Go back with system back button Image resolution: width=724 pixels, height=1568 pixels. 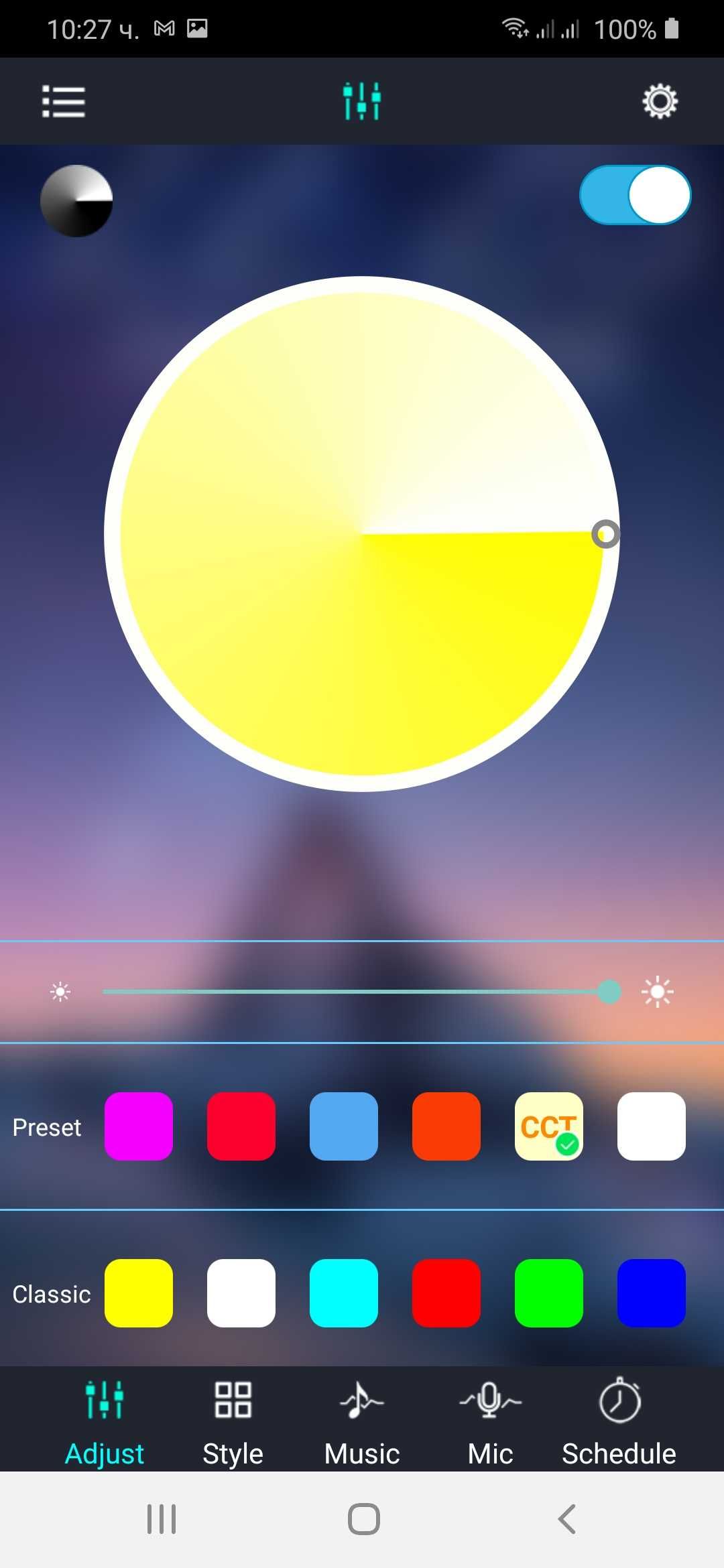tap(567, 1519)
